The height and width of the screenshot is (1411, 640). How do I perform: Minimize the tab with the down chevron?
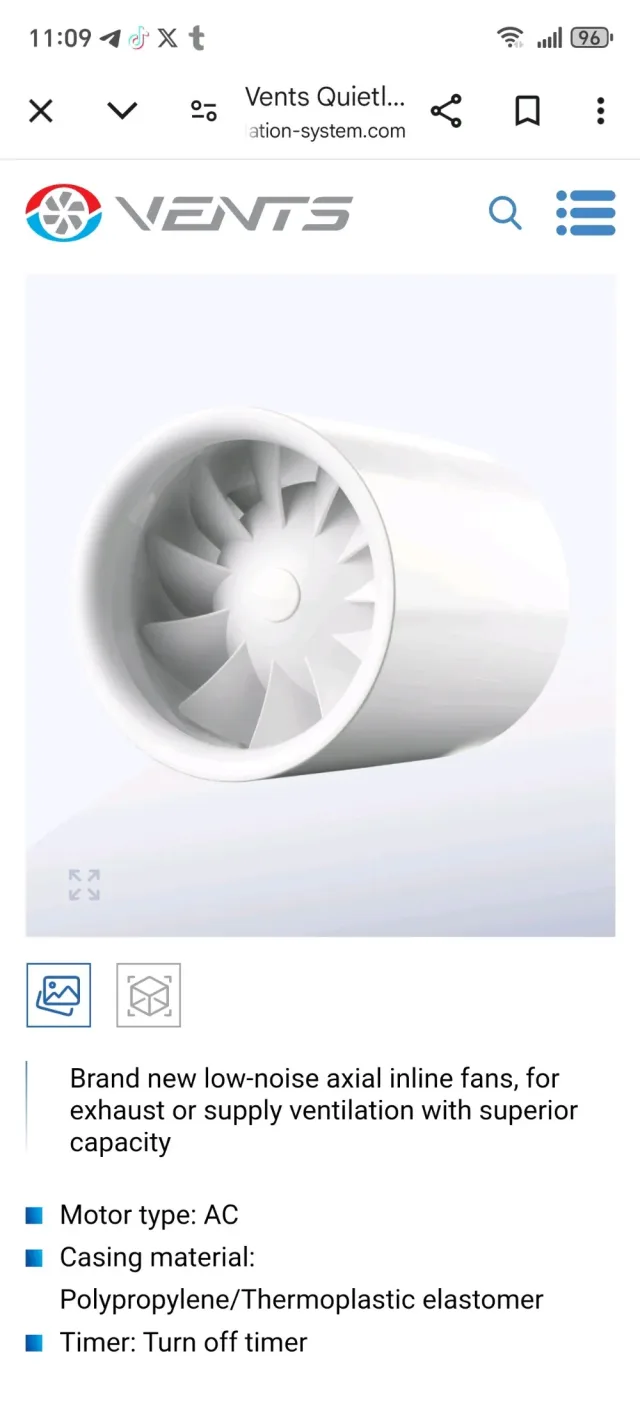(x=122, y=111)
